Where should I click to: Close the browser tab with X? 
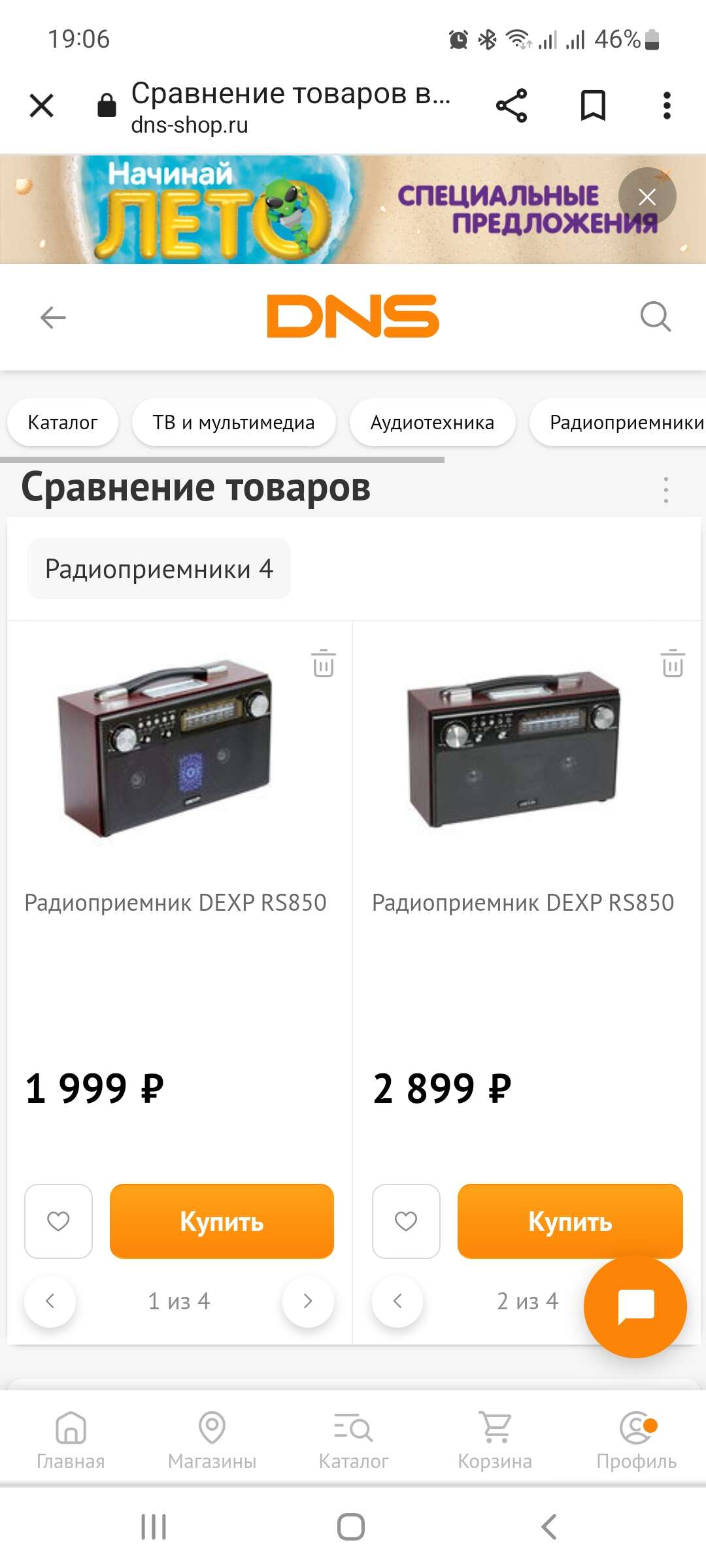tap(42, 105)
